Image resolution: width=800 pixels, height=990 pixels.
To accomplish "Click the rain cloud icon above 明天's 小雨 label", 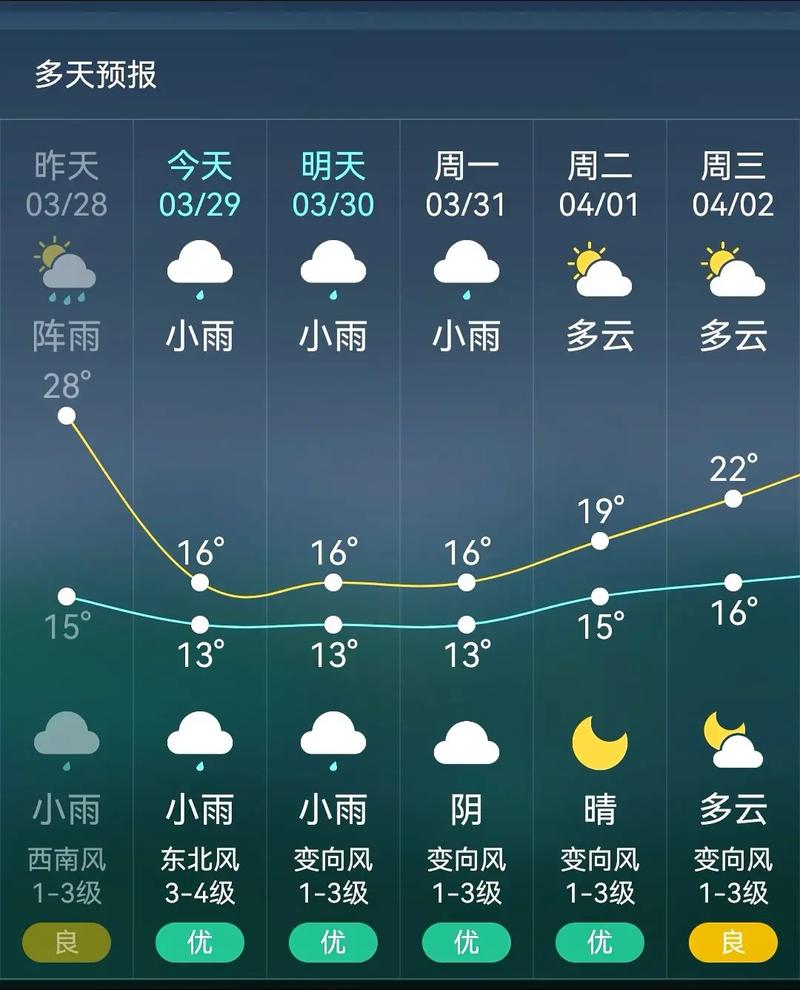I will click(332, 268).
